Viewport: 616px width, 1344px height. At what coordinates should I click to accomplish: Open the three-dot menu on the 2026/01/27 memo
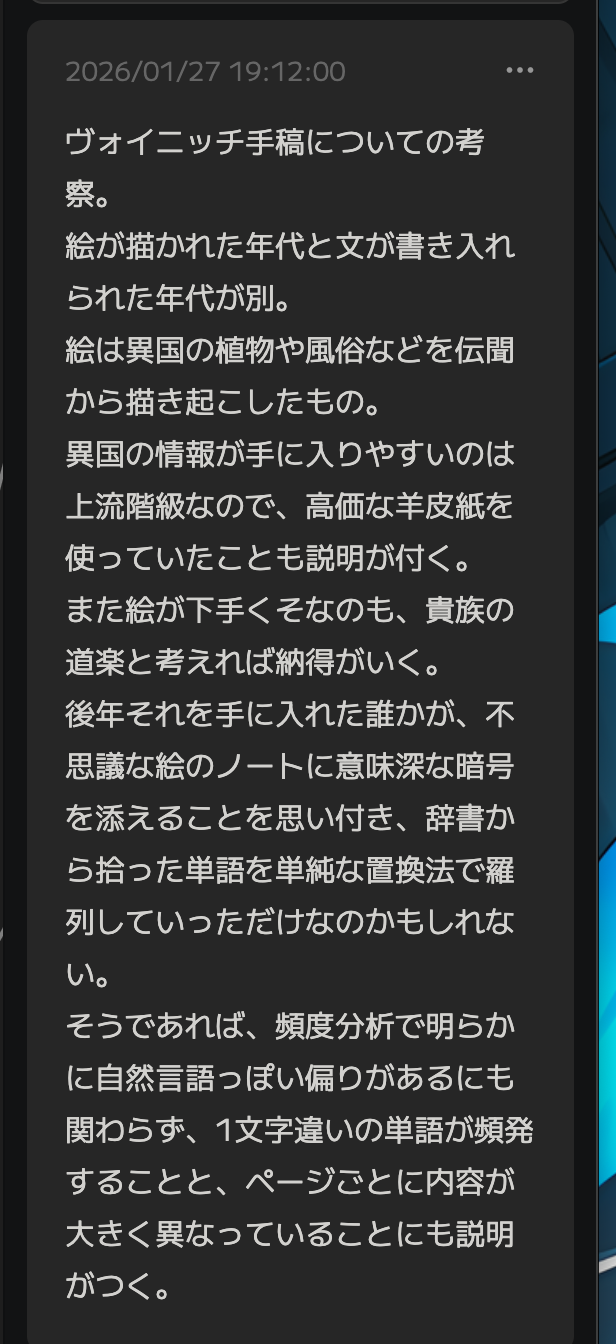pyautogui.click(x=520, y=71)
